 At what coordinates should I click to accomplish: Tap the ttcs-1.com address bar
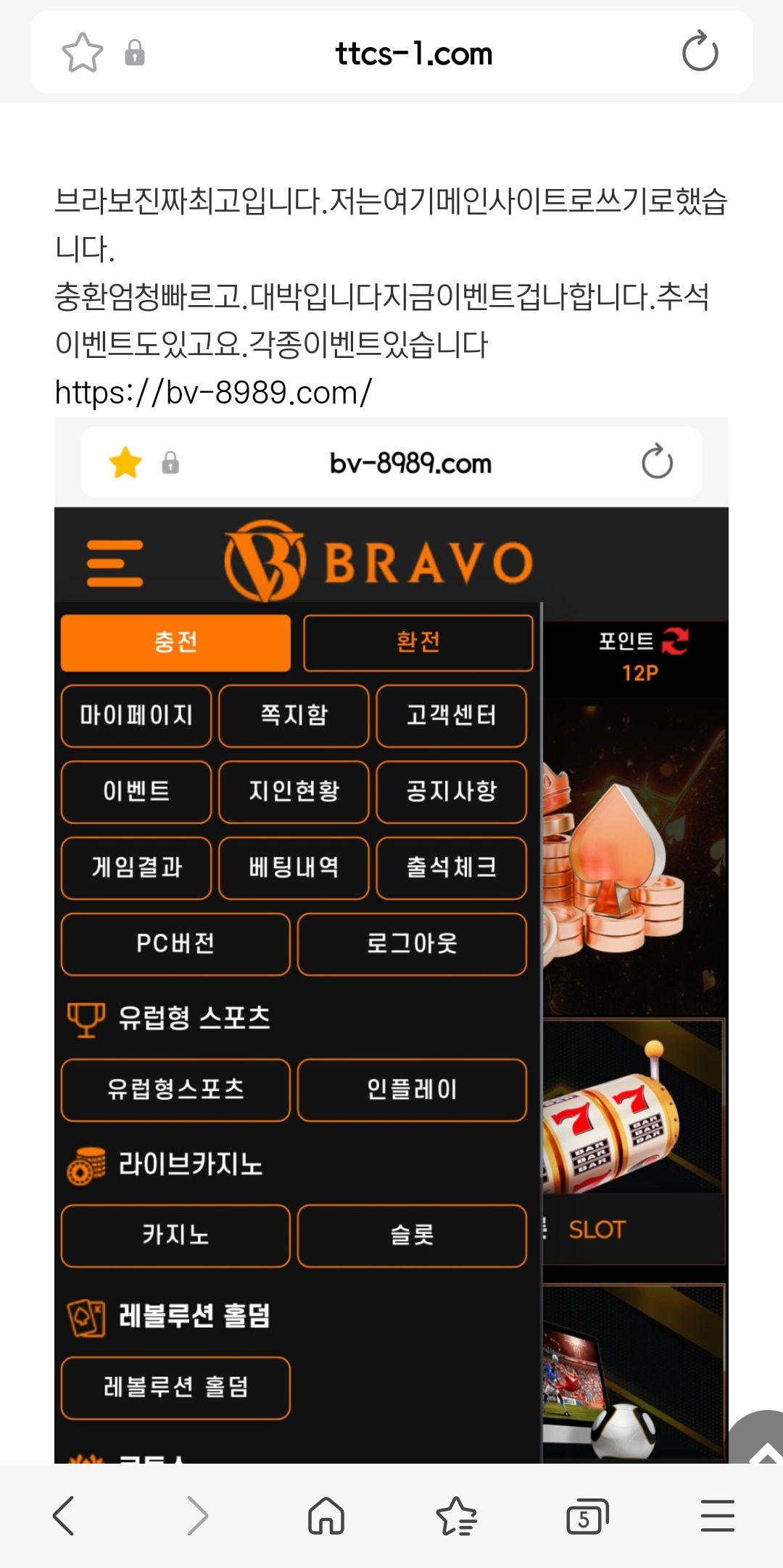pos(413,54)
